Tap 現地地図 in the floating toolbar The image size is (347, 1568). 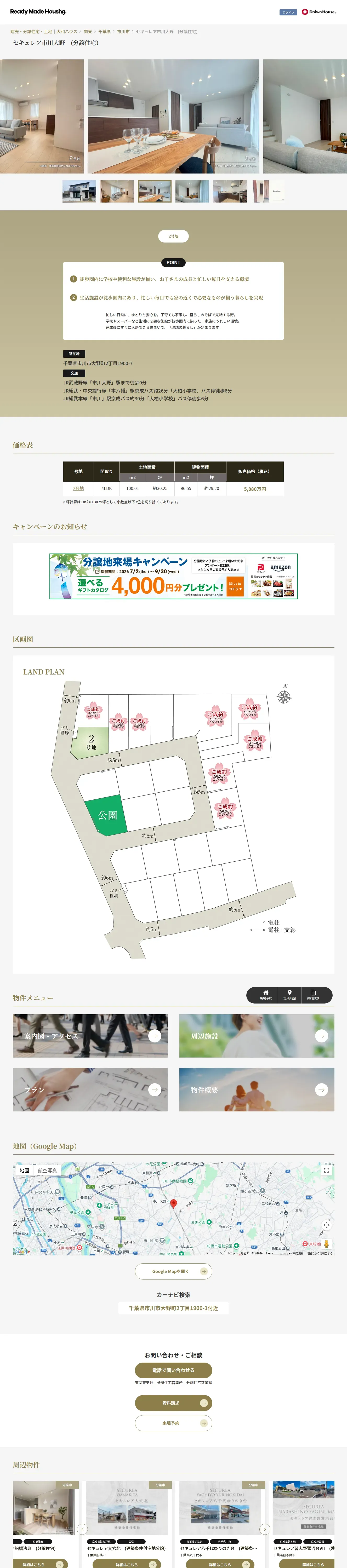coord(289,995)
